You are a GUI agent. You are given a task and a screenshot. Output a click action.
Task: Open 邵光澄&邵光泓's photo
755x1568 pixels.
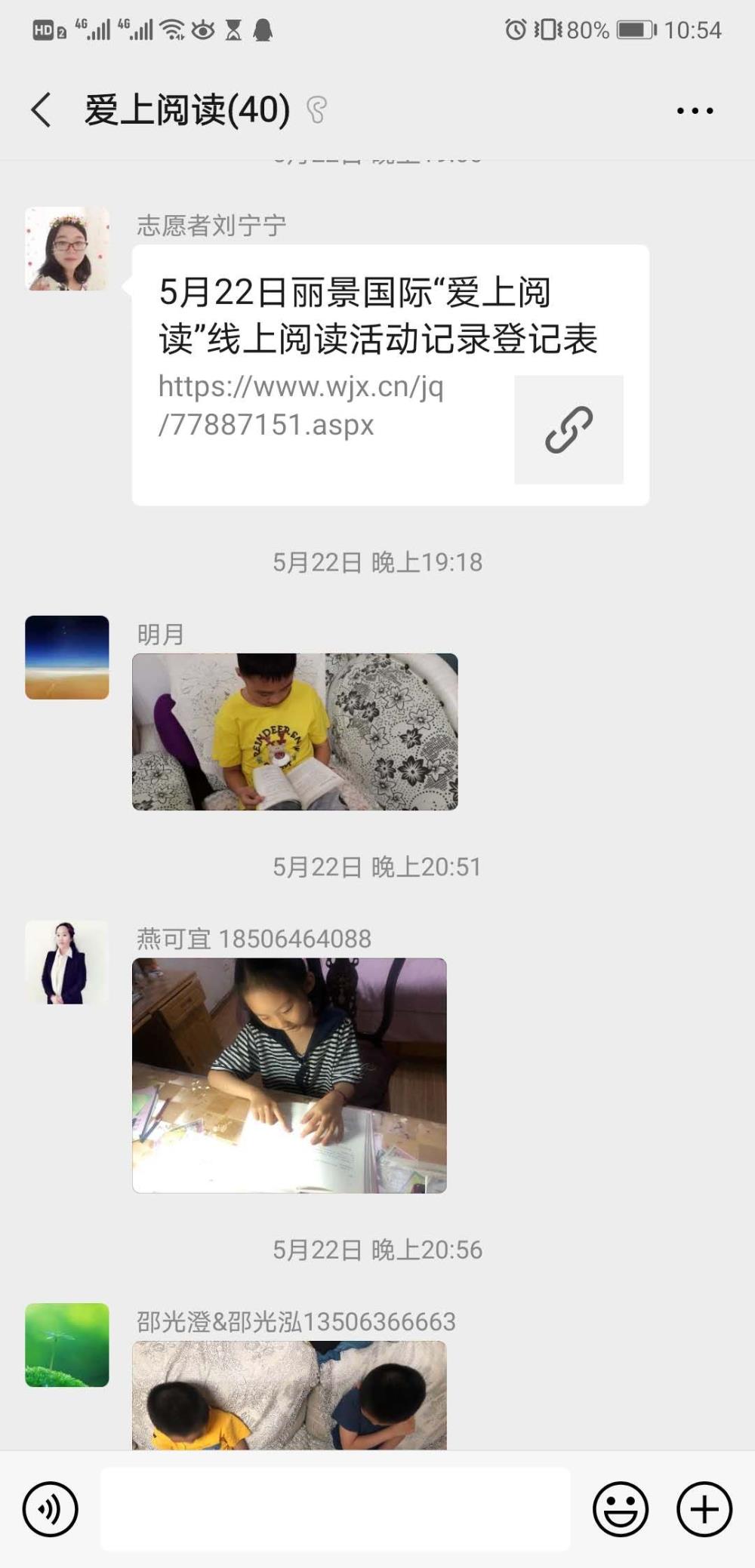289,1395
